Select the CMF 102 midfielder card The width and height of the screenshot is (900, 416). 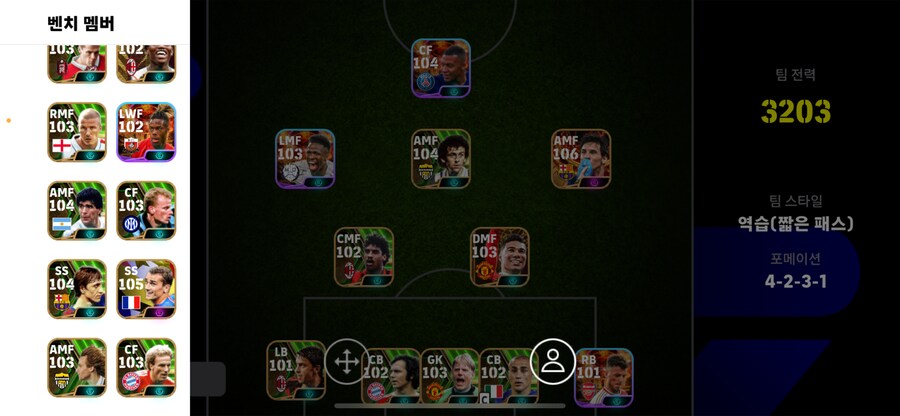[x=364, y=257]
